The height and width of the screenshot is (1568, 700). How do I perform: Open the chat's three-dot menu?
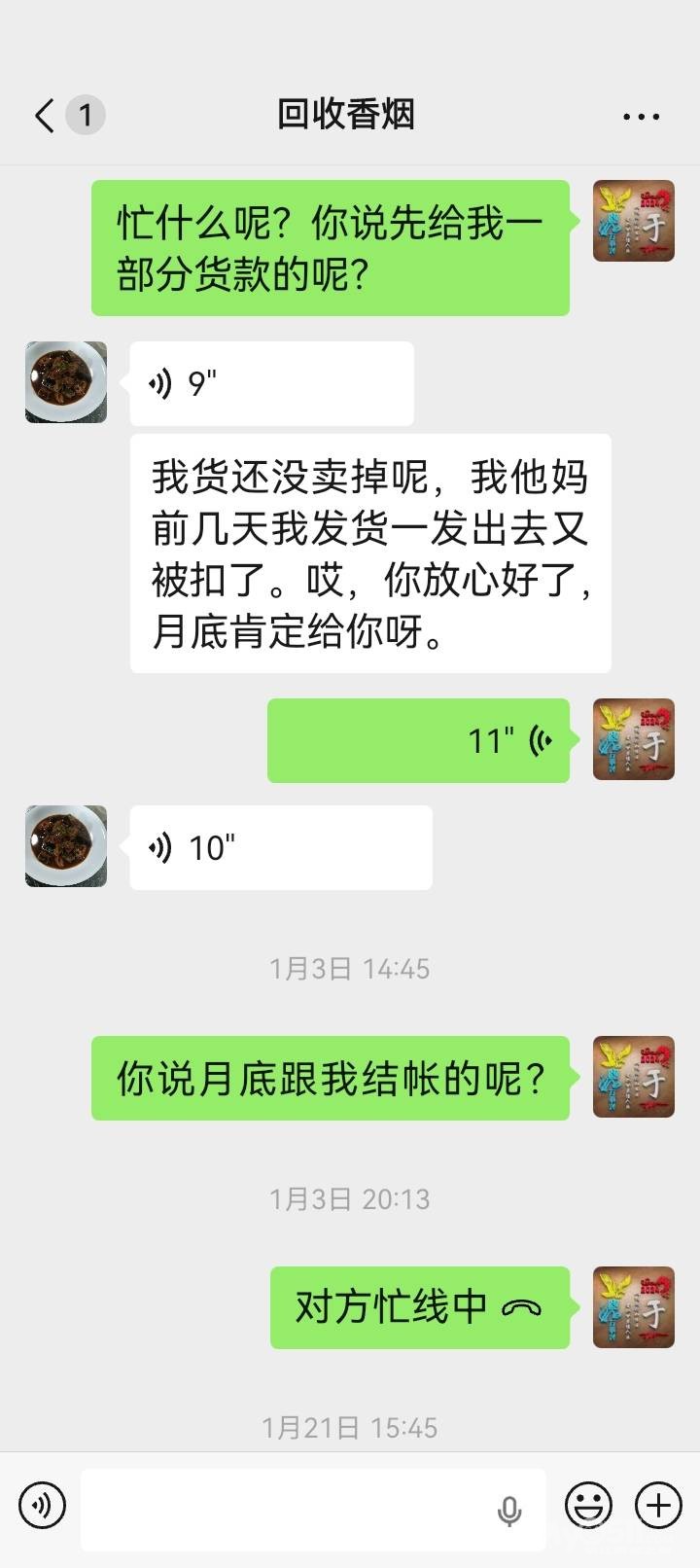pos(641,117)
